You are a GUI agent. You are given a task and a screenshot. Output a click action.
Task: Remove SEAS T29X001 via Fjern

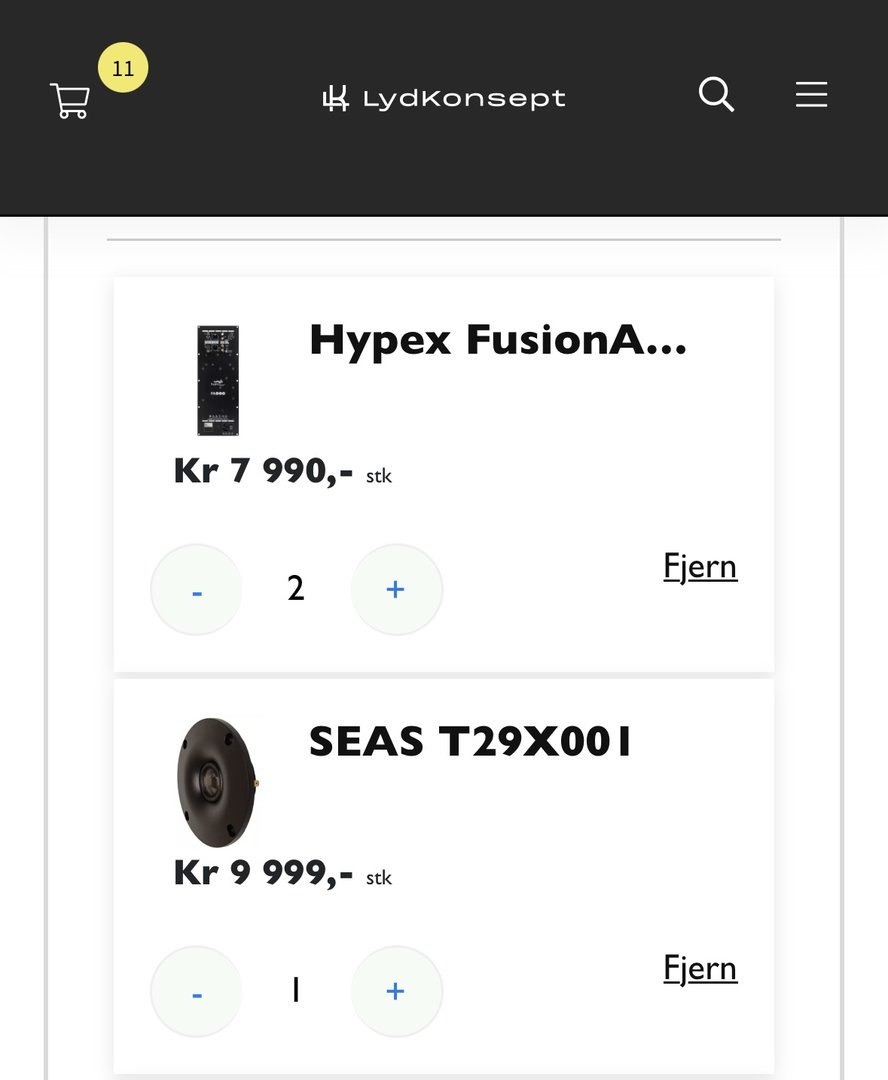[700, 969]
